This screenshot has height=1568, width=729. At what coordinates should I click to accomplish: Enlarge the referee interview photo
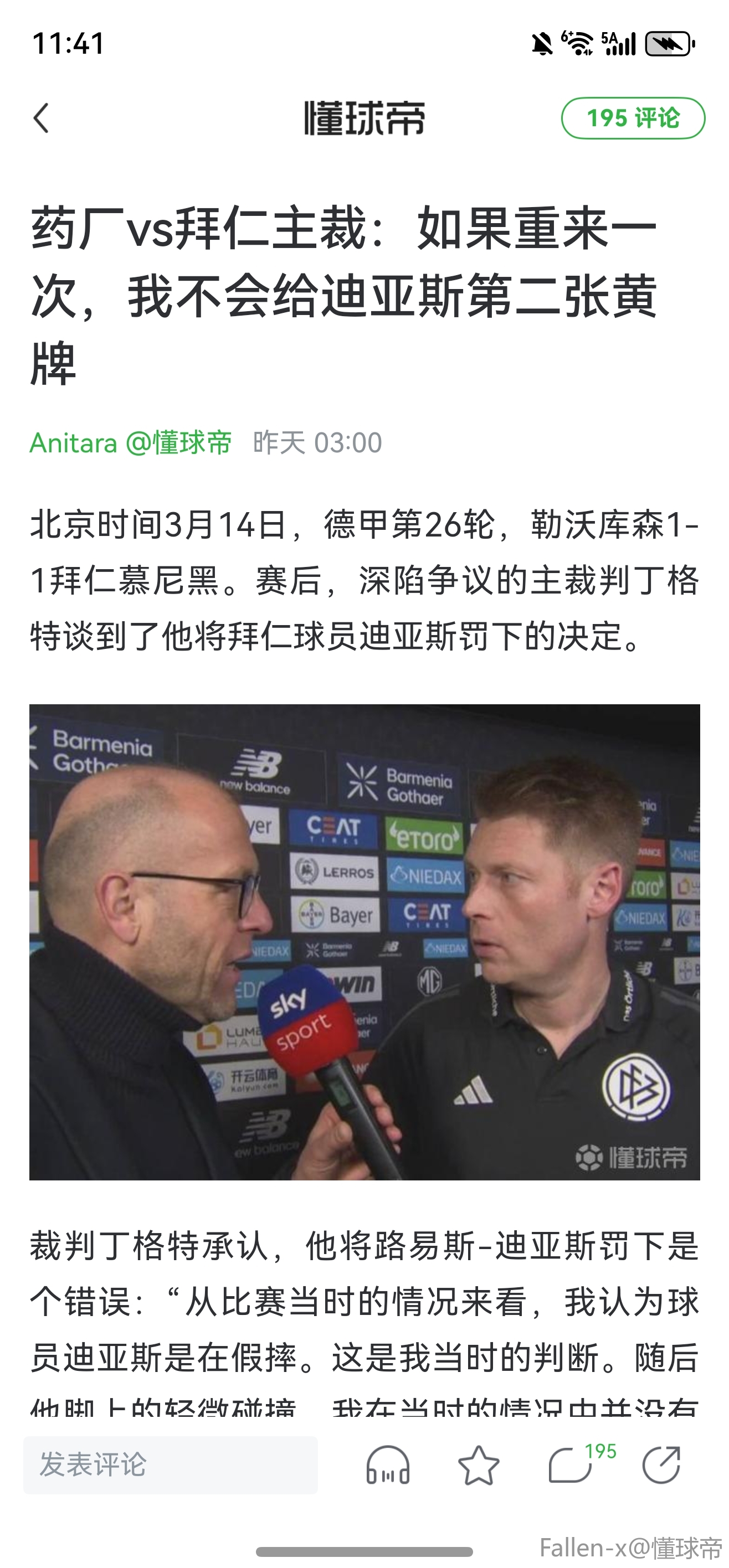[364, 942]
